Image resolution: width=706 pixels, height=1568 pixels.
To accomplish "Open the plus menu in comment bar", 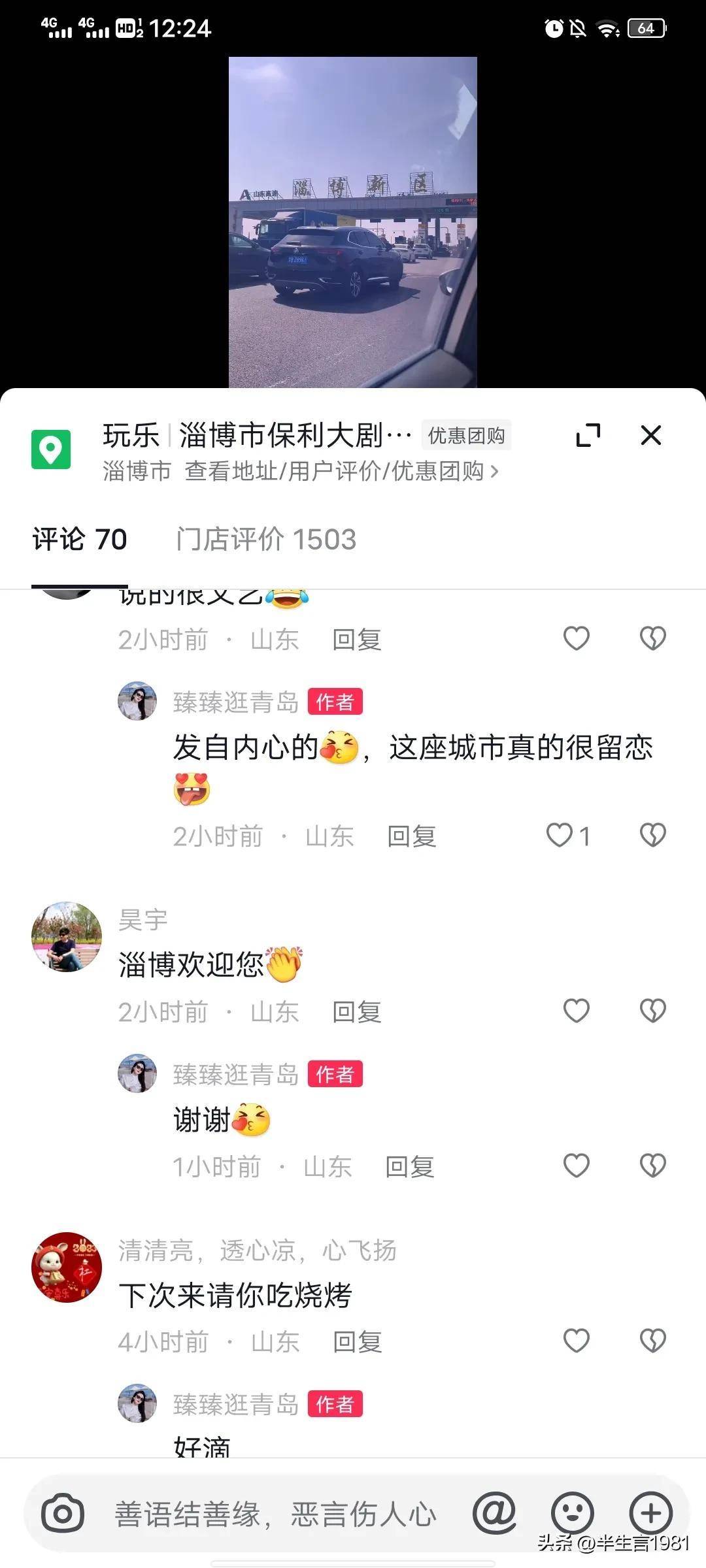I will (650, 1513).
